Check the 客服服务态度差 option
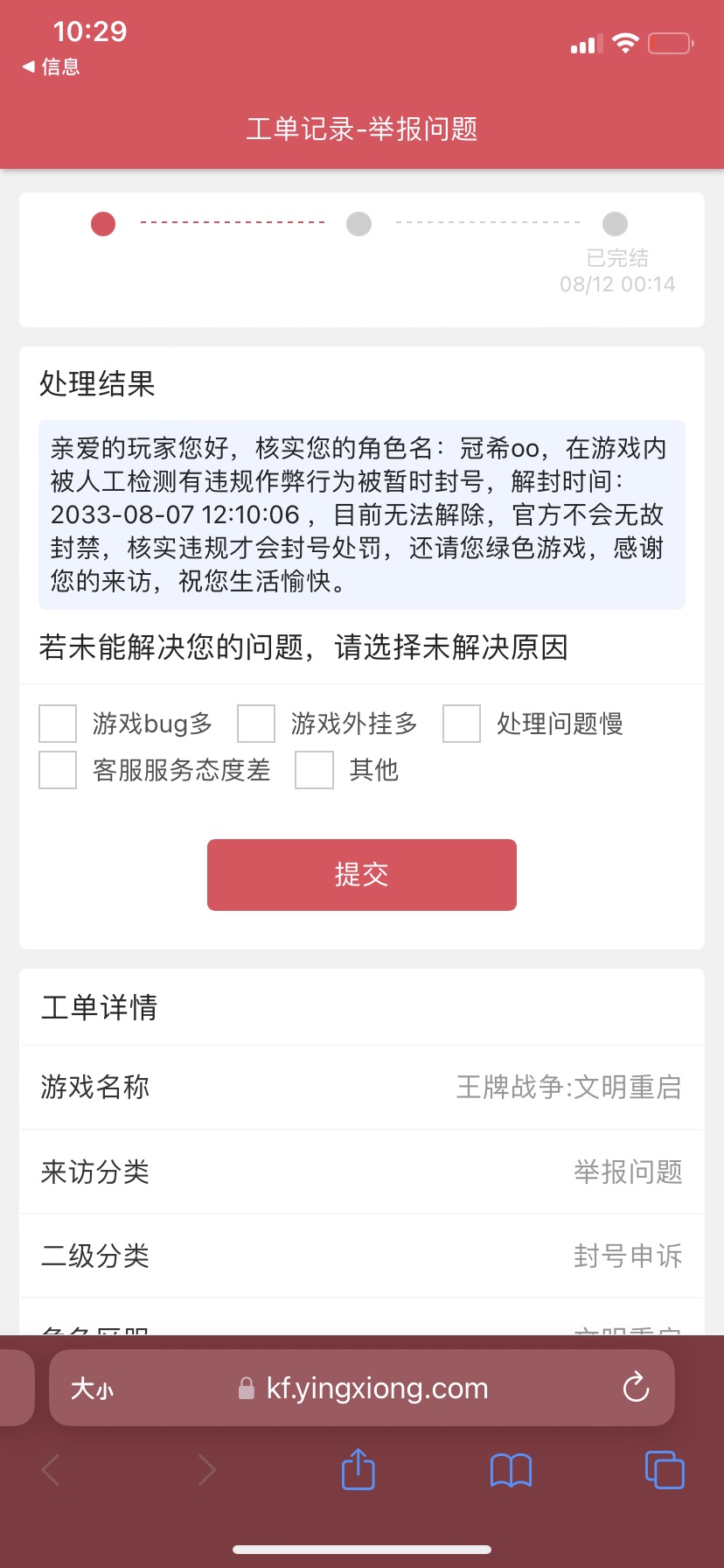Screen dimensions: 724x1568 58,770
